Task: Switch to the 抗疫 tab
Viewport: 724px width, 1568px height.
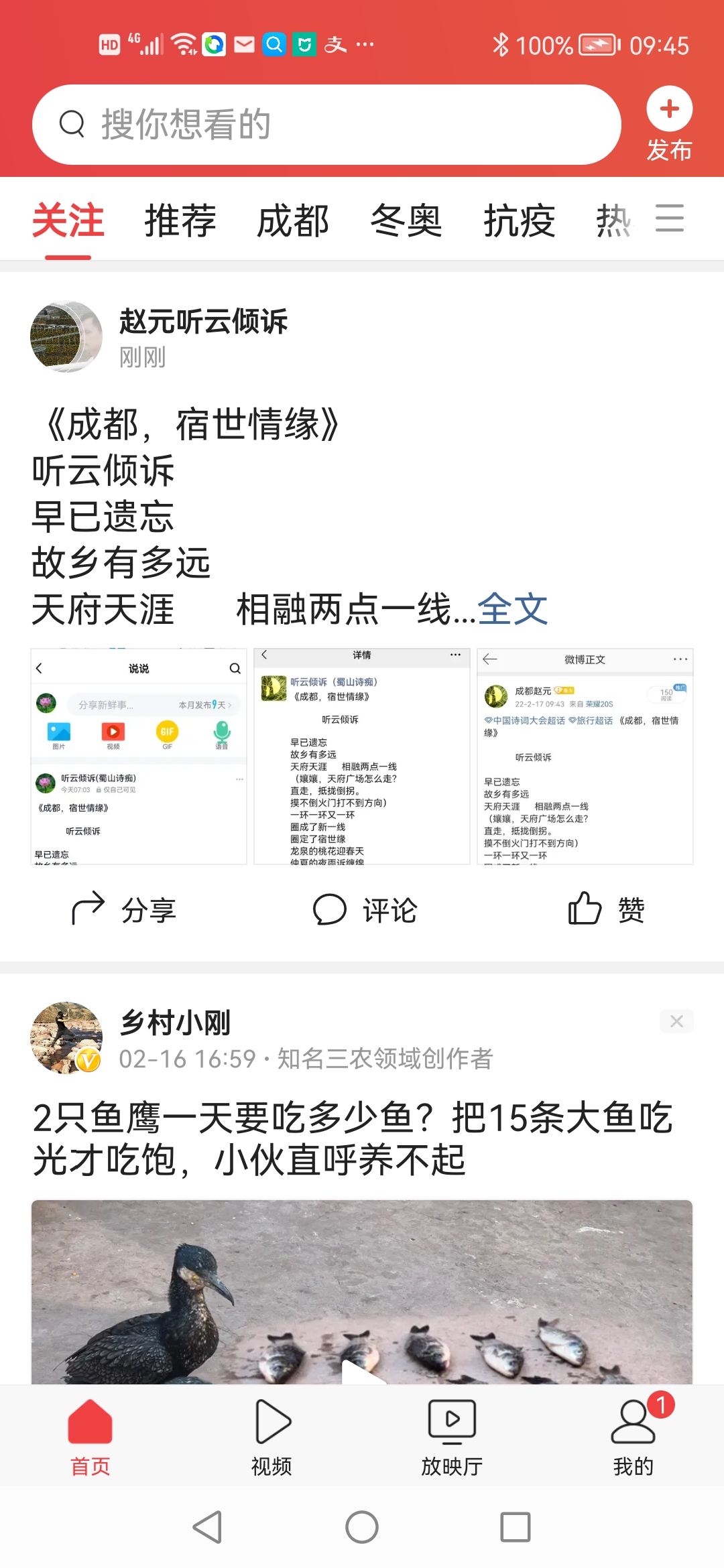Action: 520,220
